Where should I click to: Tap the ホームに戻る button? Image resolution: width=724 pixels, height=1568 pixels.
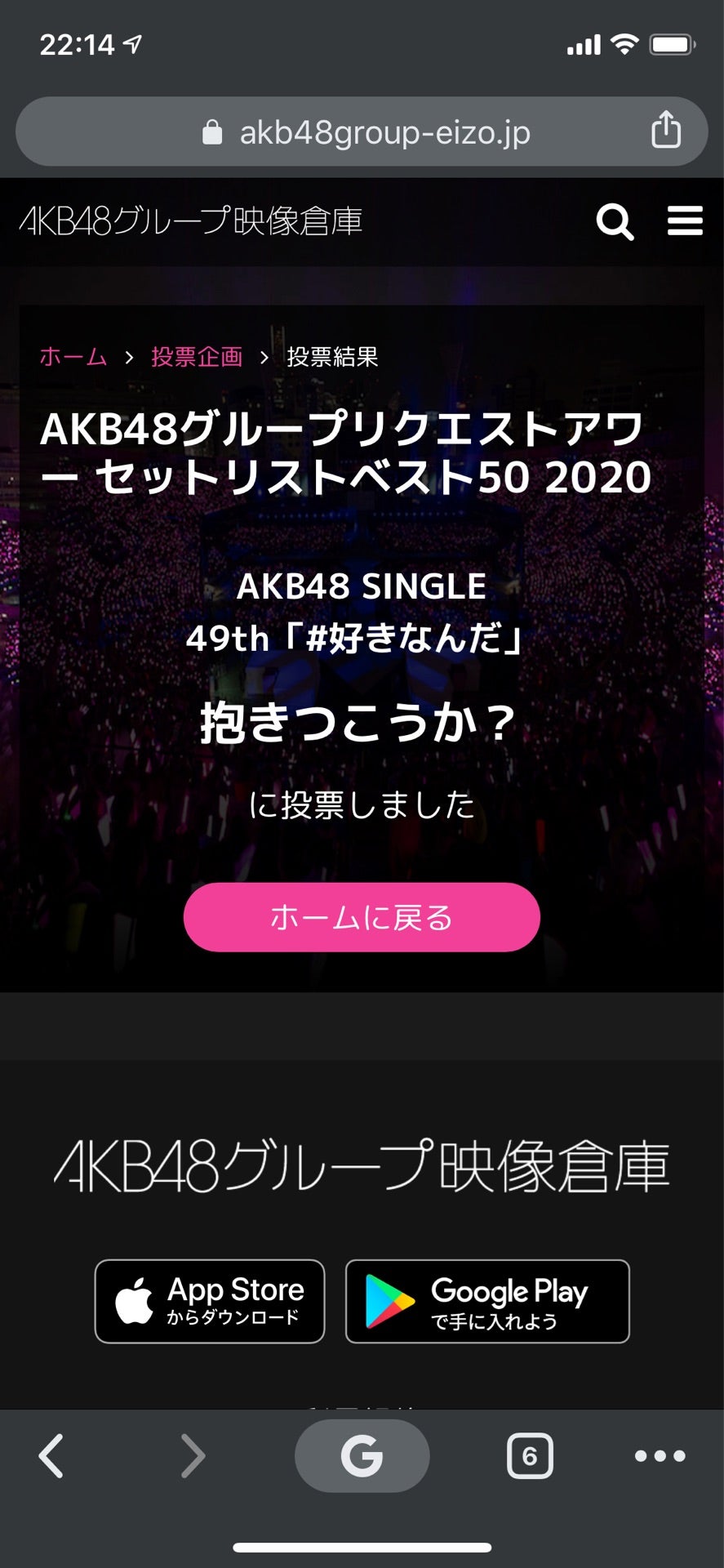(x=362, y=917)
